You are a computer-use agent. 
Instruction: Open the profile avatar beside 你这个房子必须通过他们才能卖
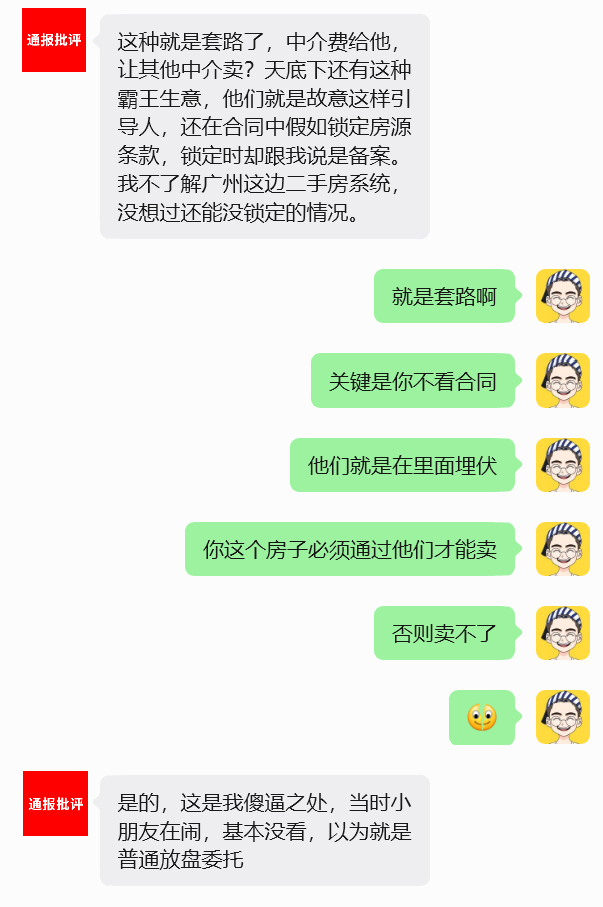562,549
